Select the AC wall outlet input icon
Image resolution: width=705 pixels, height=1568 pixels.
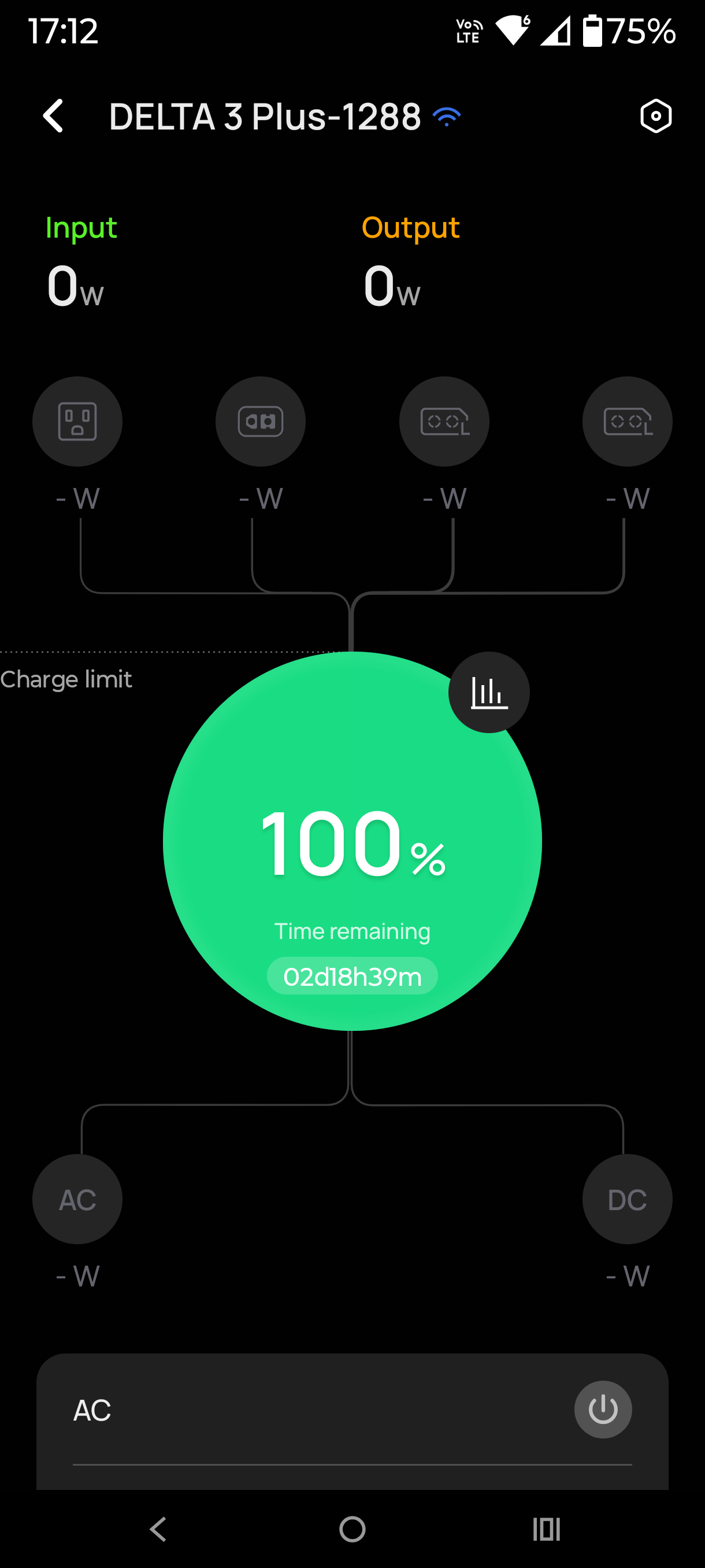pos(77,421)
